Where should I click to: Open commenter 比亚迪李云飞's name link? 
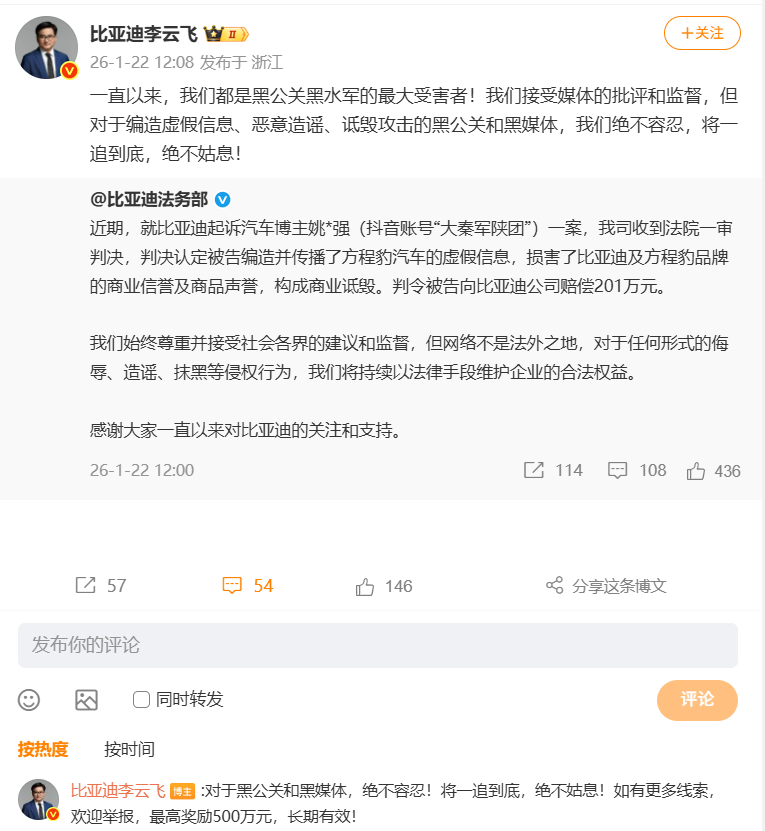tap(118, 790)
